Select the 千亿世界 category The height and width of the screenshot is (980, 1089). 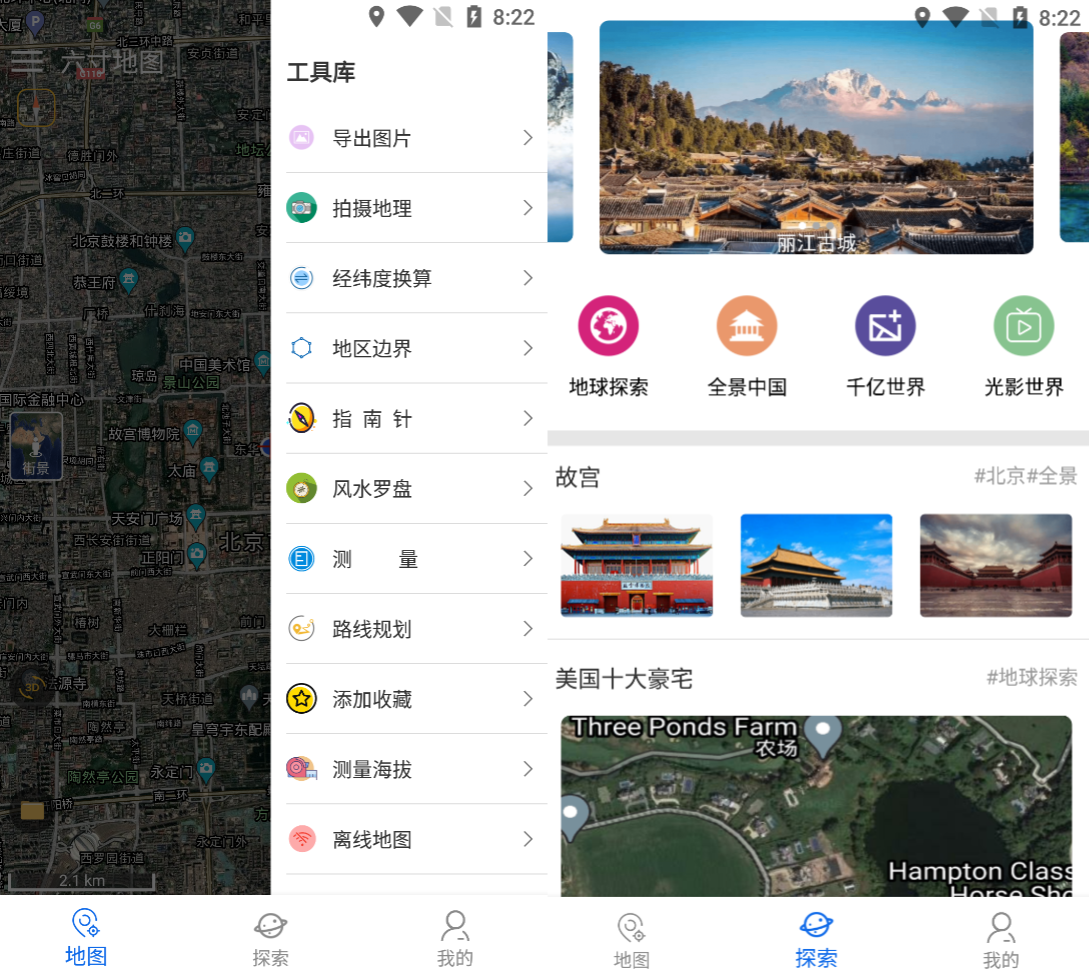point(885,326)
